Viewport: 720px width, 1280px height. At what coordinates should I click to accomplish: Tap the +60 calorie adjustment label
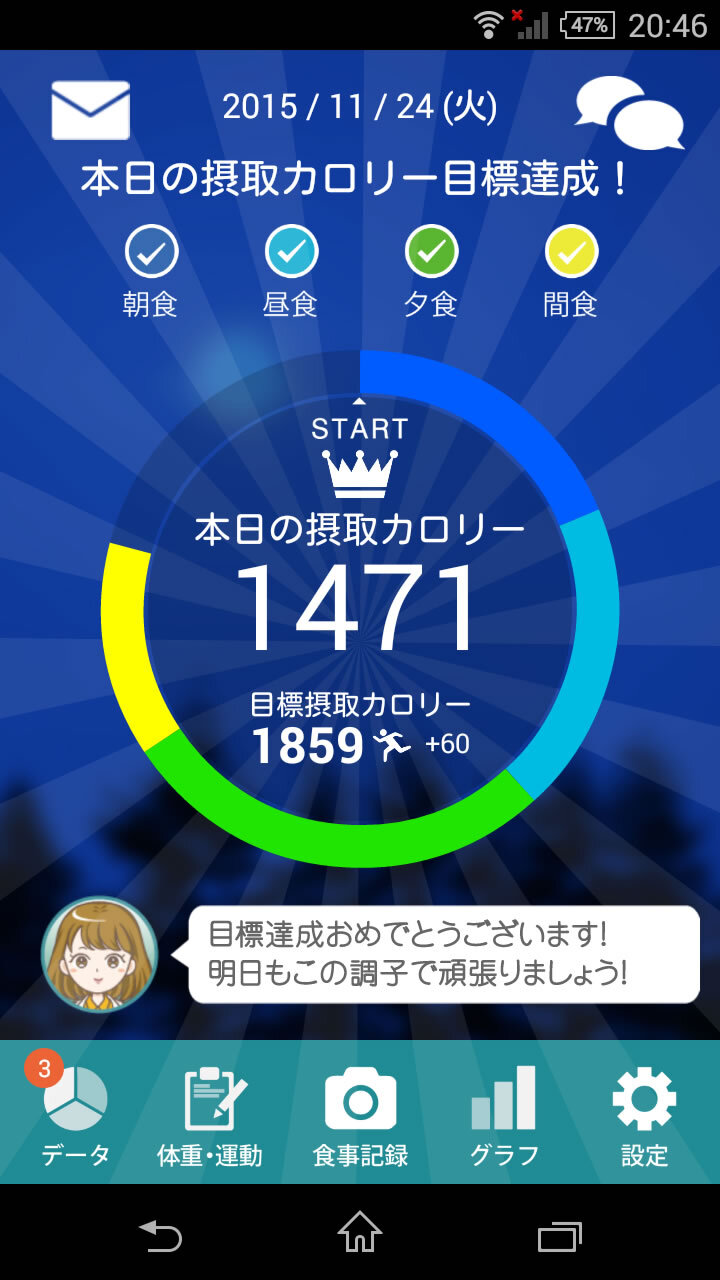(x=450, y=744)
